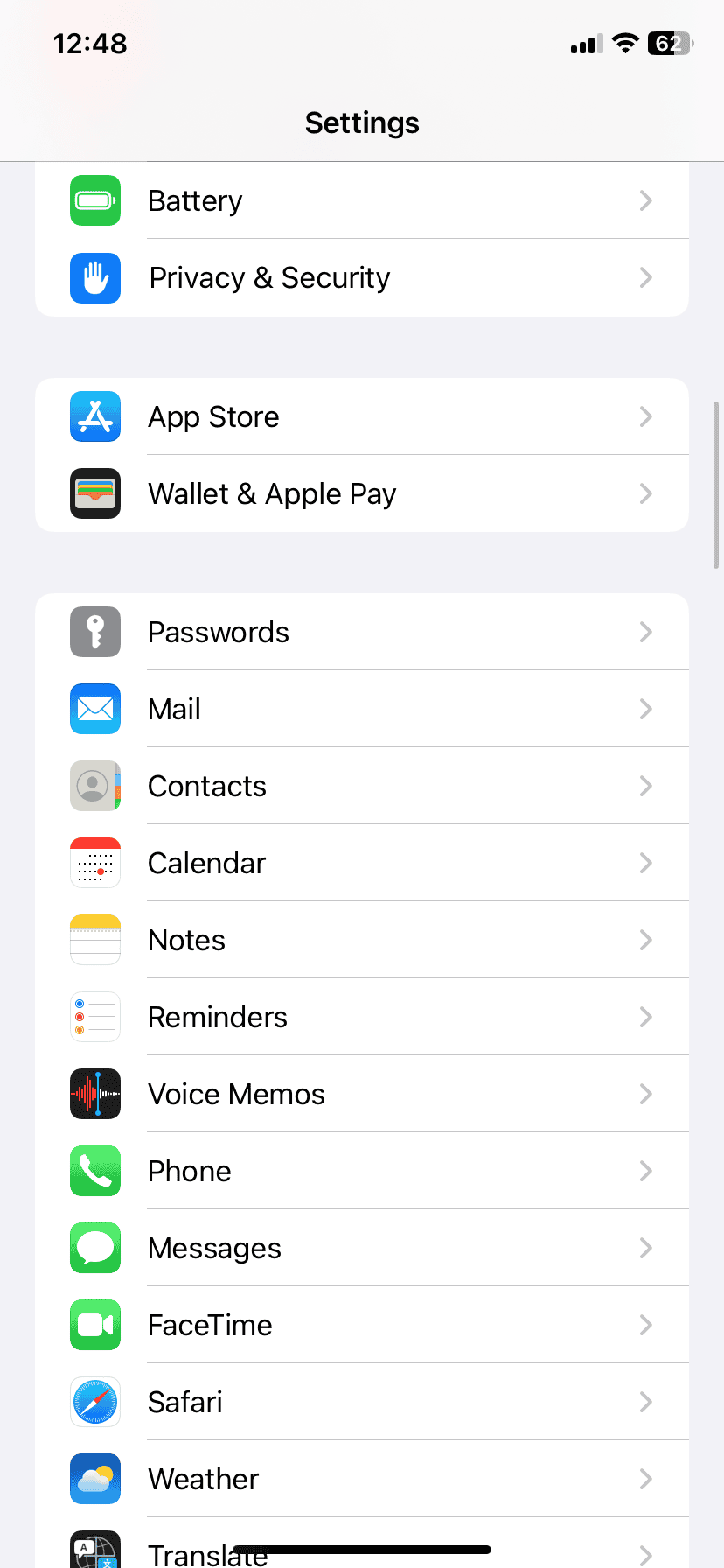Open Voice Memos settings
The image size is (724, 1568).
pos(362,1094)
